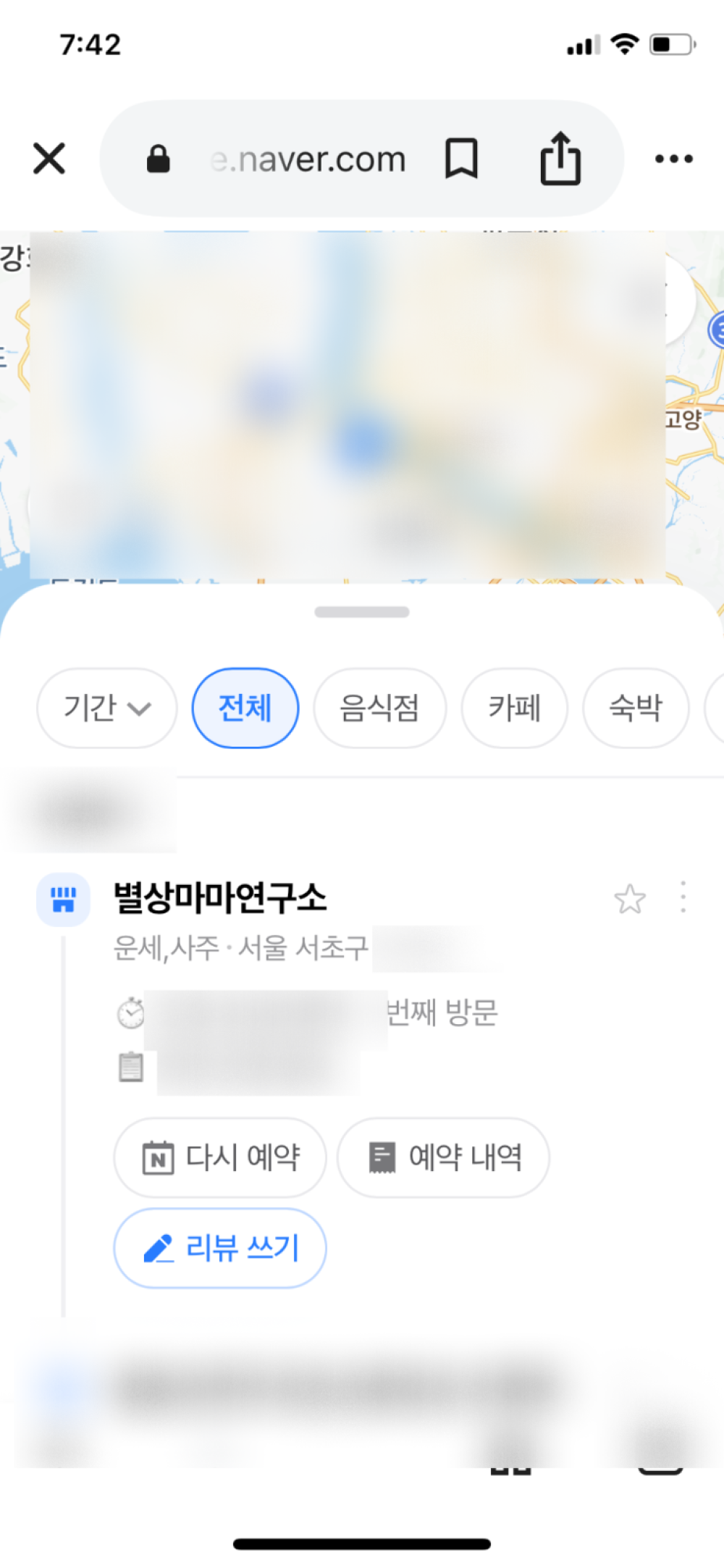The height and width of the screenshot is (1568, 724).
Task: Filter visits by 카페
Action: point(514,708)
